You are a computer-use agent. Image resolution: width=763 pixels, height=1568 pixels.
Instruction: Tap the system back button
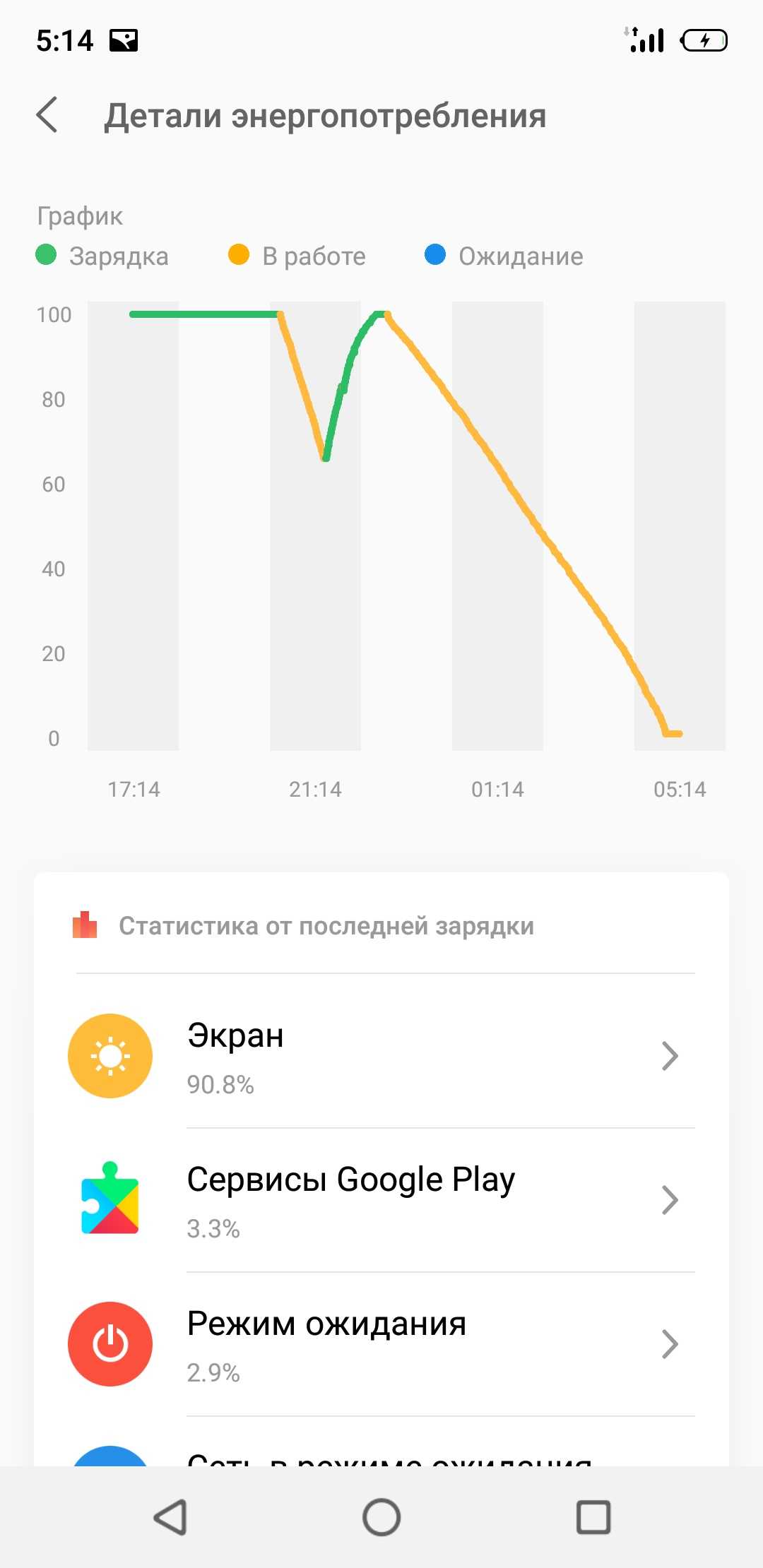(170, 1516)
